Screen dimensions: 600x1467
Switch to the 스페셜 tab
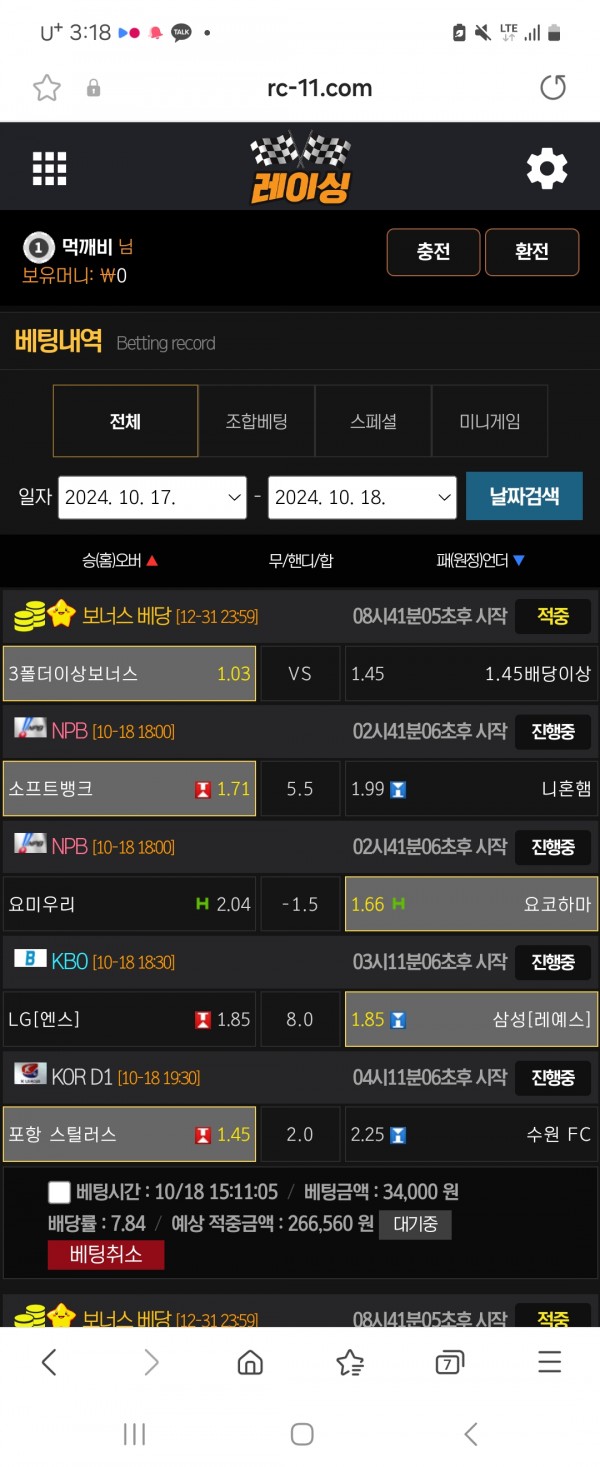(373, 421)
